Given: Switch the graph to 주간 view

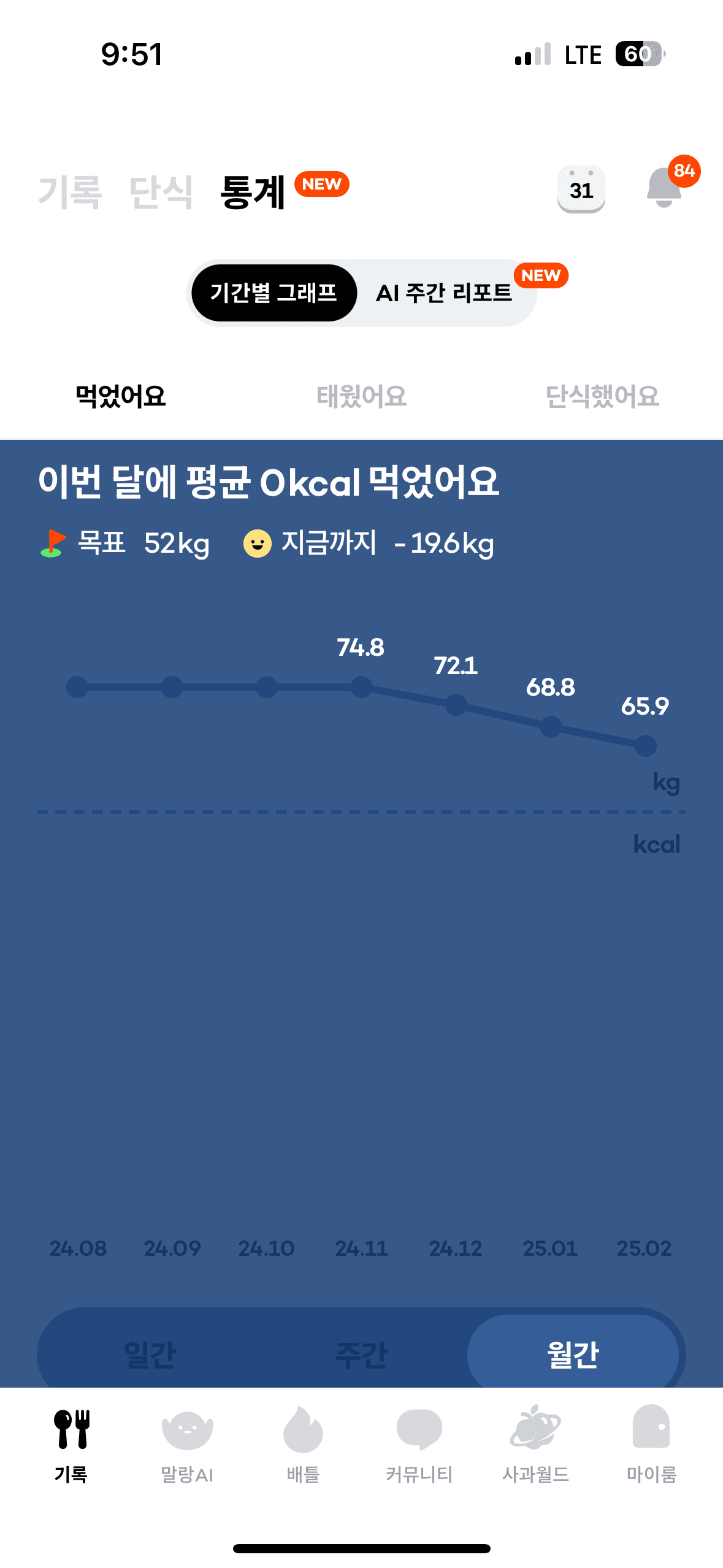Looking at the screenshot, I should click(361, 1354).
